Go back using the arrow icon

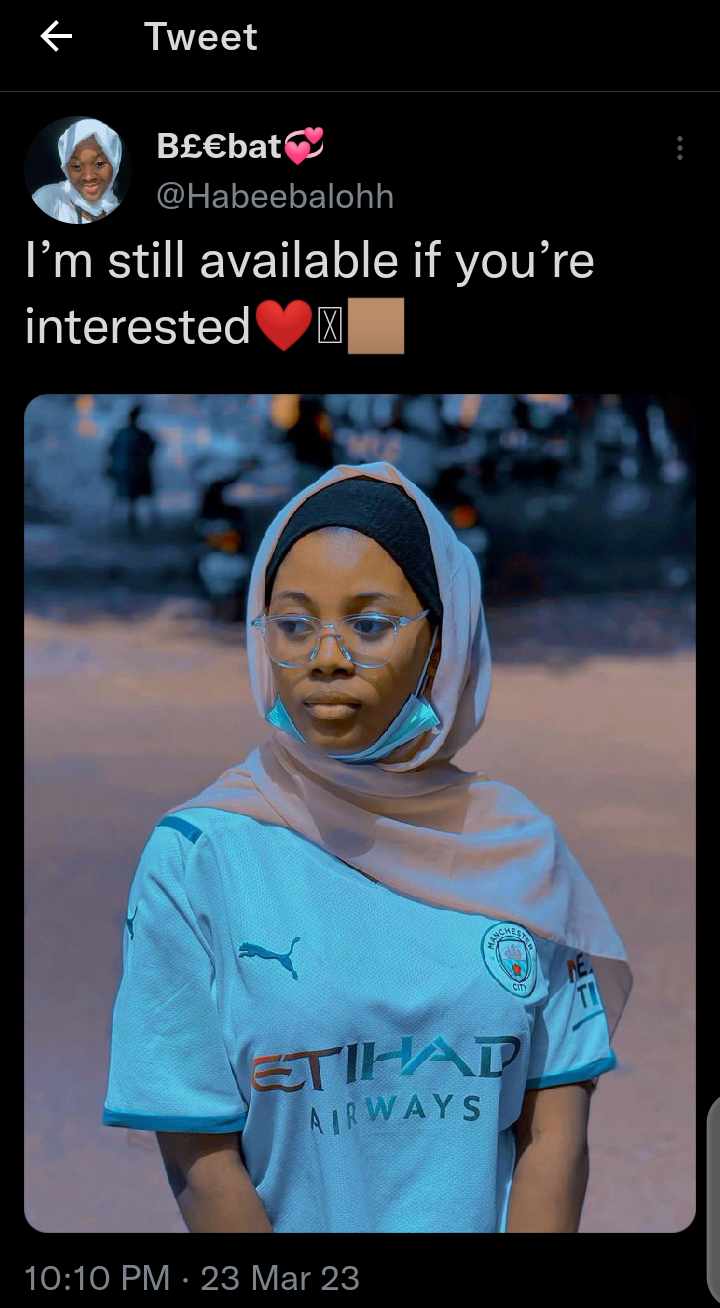point(56,37)
